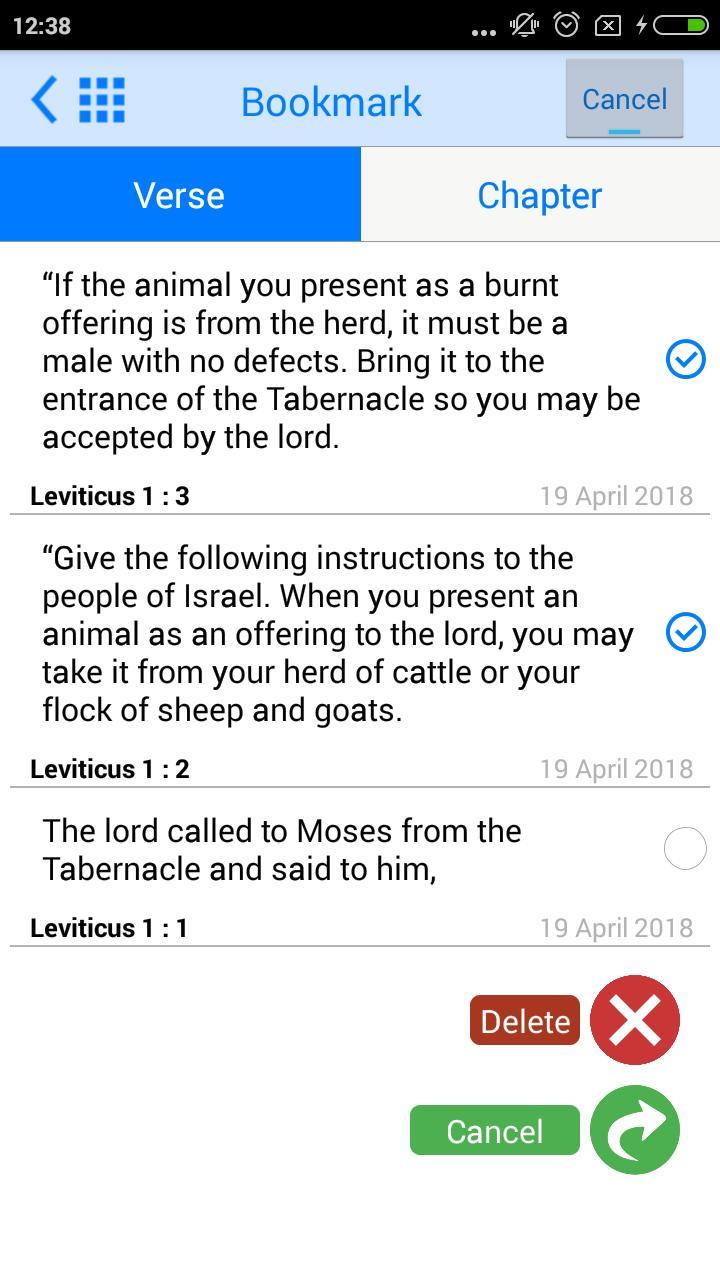The width and height of the screenshot is (720, 1280).
Task: Go back using the arrow icon
Action: tap(44, 101)
